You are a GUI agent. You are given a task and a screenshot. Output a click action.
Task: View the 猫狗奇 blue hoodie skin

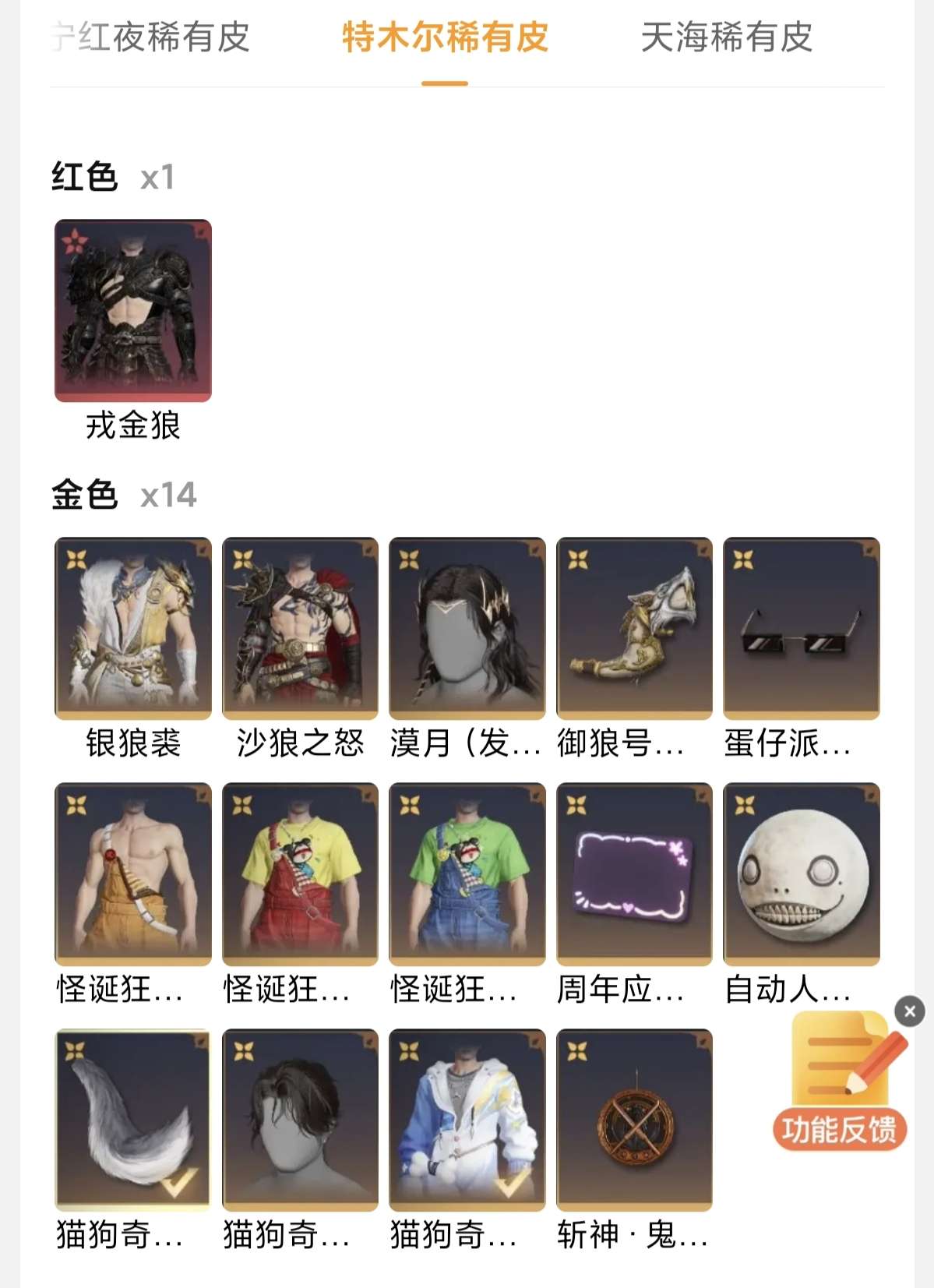point(467,1120)
